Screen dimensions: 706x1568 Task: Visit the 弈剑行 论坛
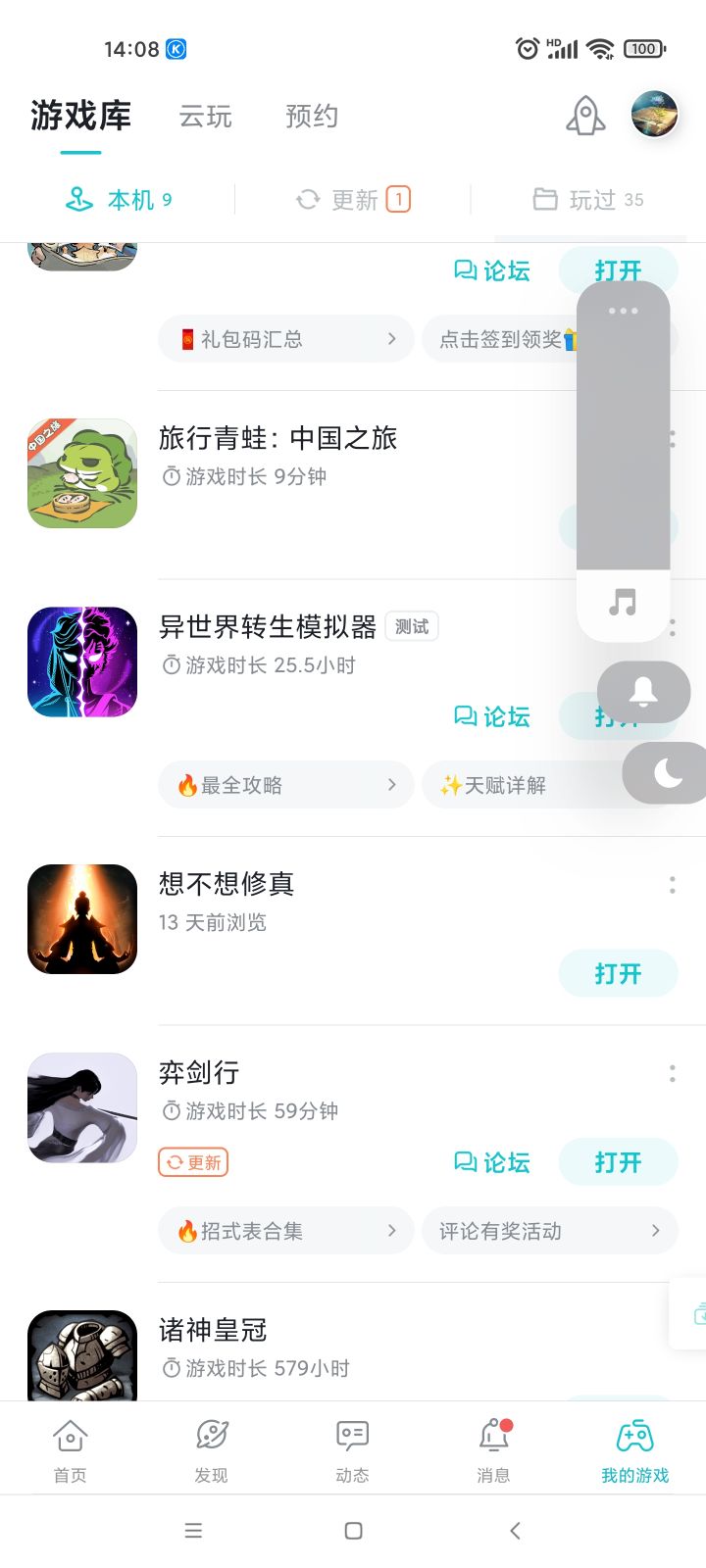point(492,1162)
